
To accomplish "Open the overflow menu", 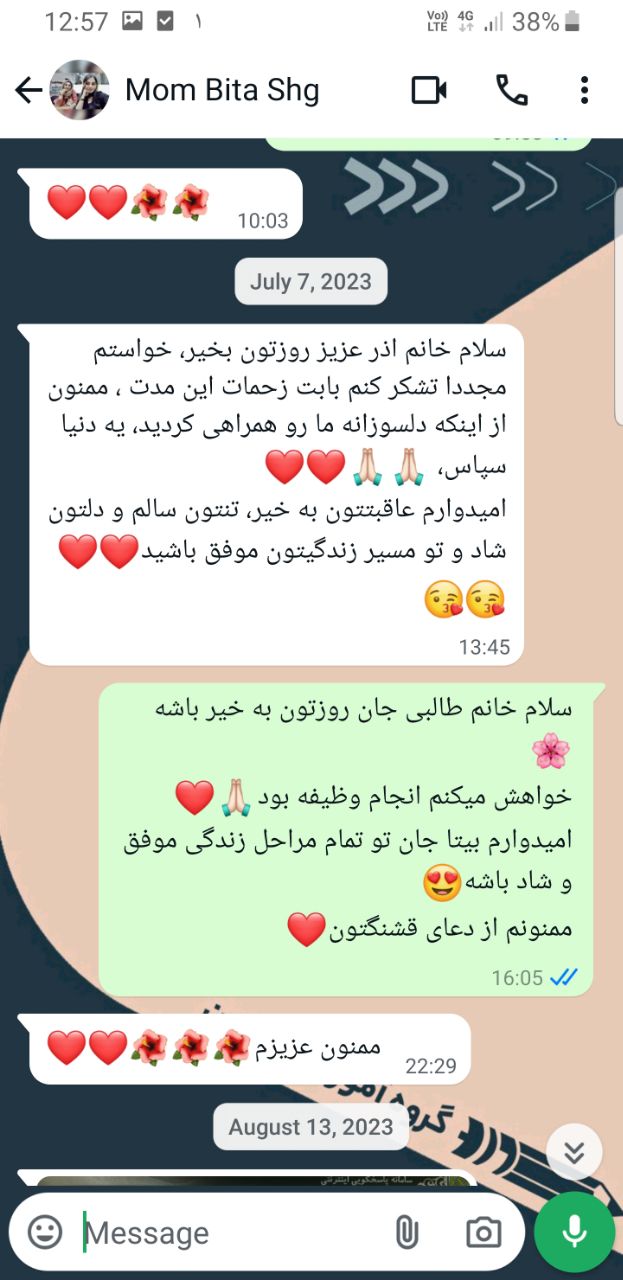I will pyautogui.click(x=585, y=91).
